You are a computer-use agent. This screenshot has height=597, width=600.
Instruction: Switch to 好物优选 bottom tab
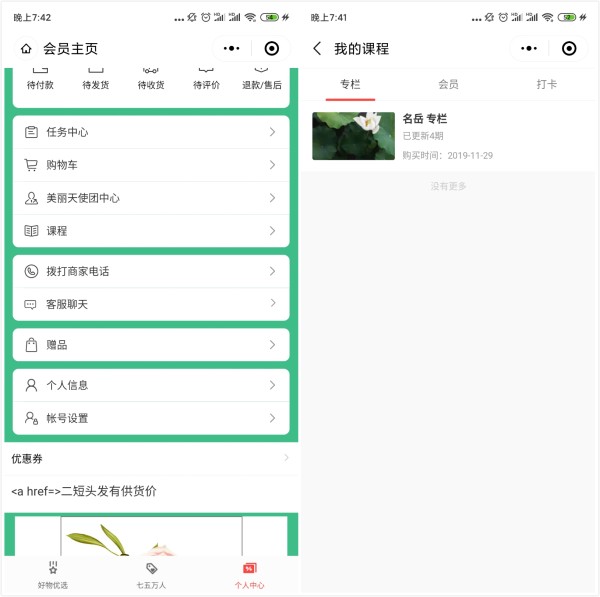click(x=54, y=575)
